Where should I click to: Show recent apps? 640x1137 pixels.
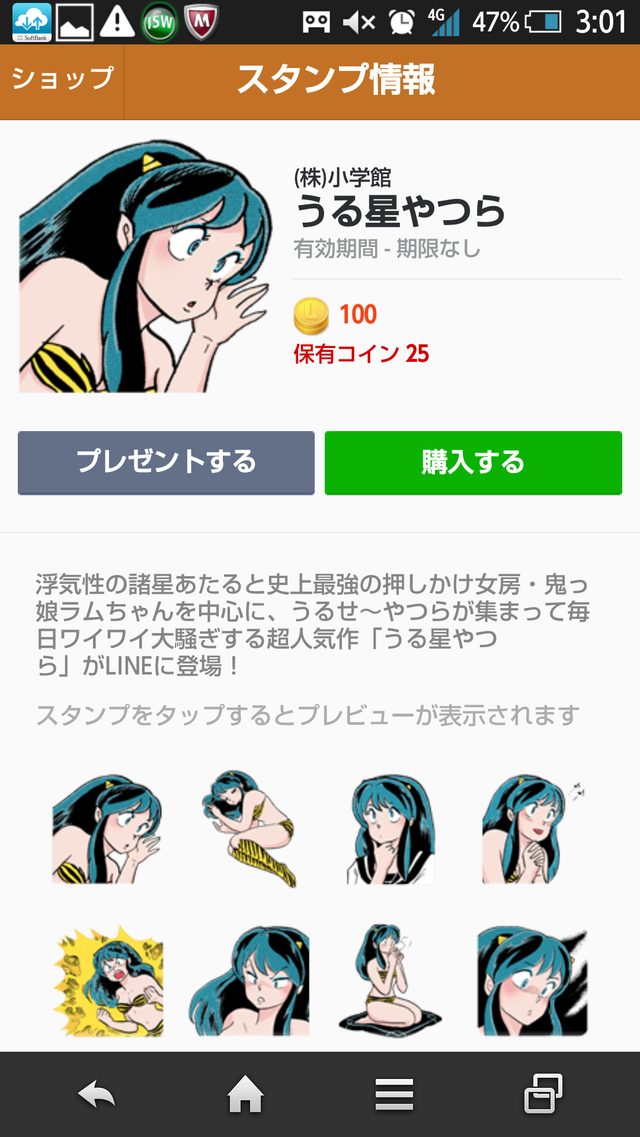pos(543,1096)
